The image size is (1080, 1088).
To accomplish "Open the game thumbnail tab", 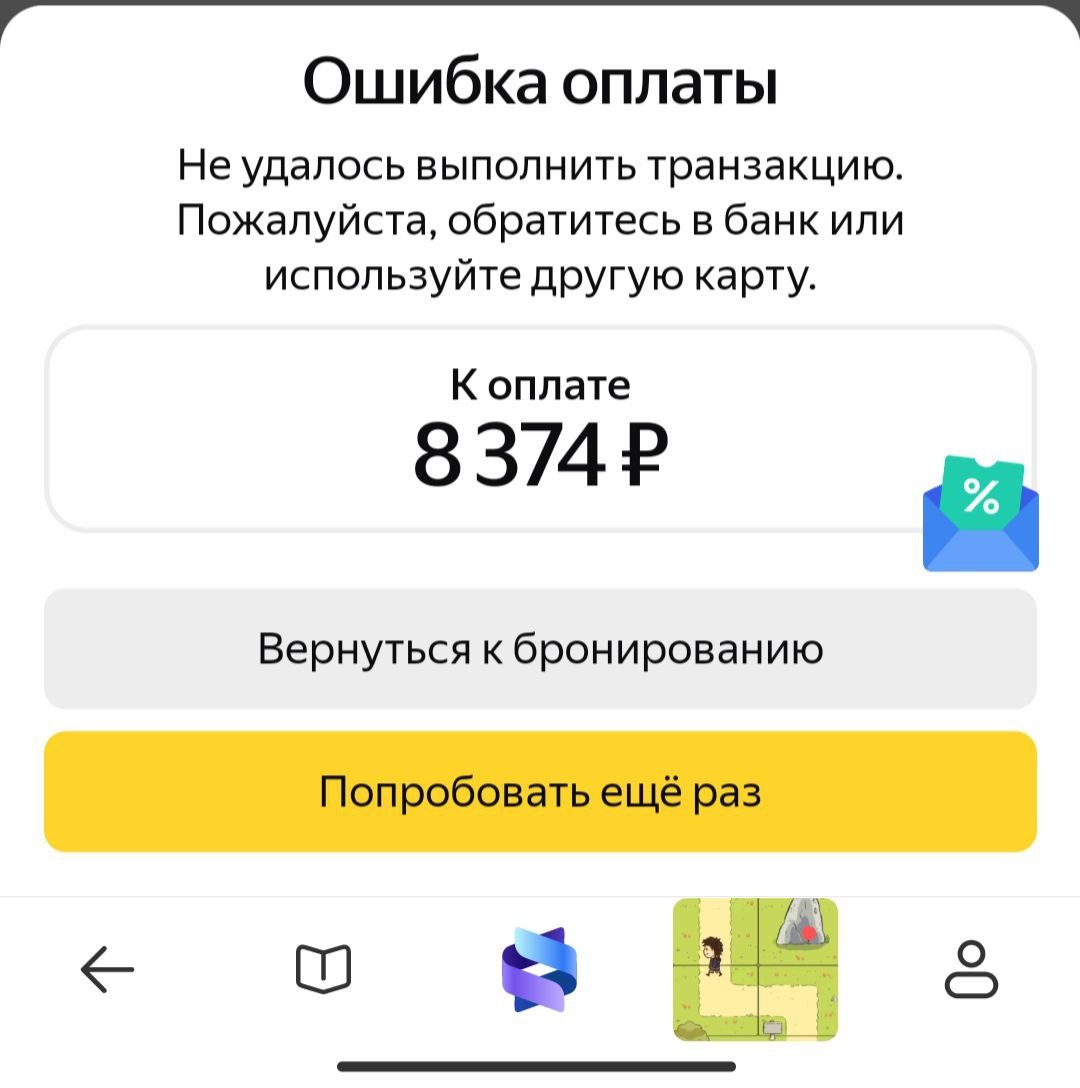I will pos(755,968).
